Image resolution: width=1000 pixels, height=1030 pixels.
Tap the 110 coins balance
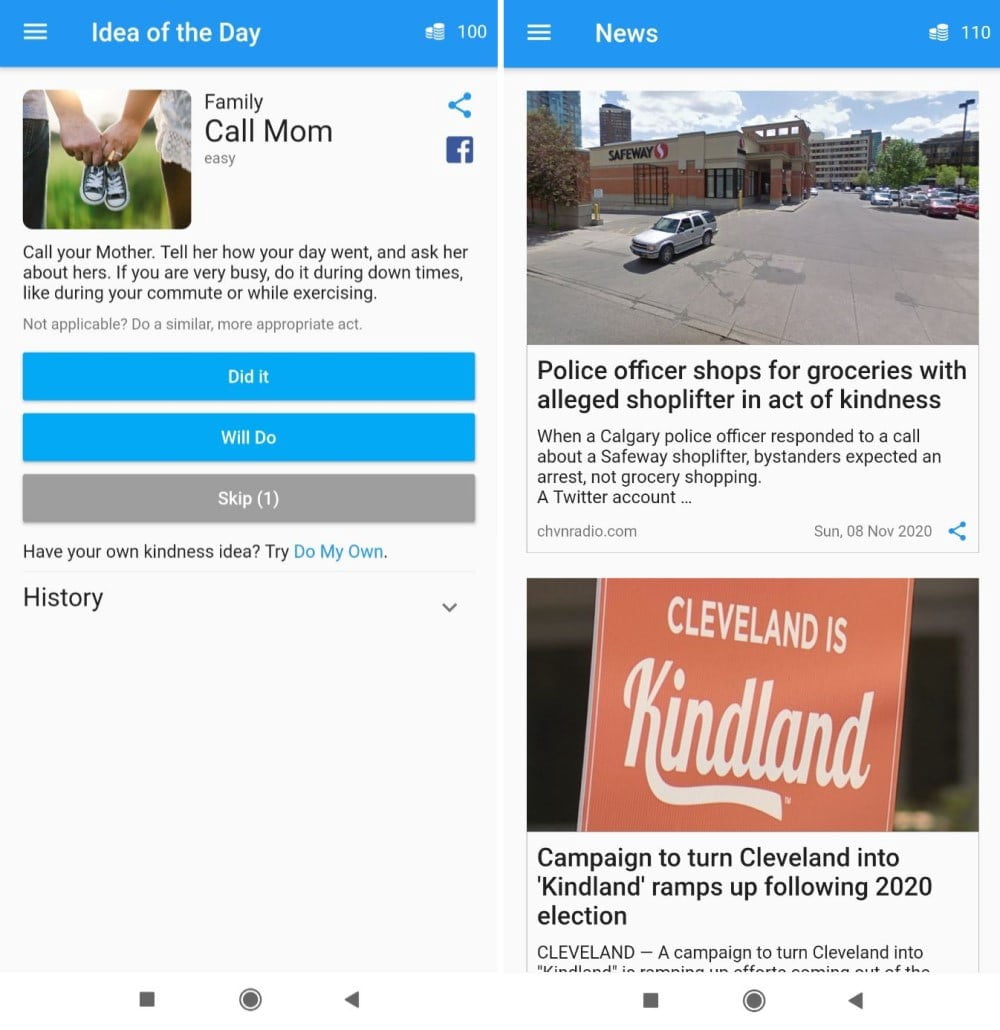coord(960,32)
